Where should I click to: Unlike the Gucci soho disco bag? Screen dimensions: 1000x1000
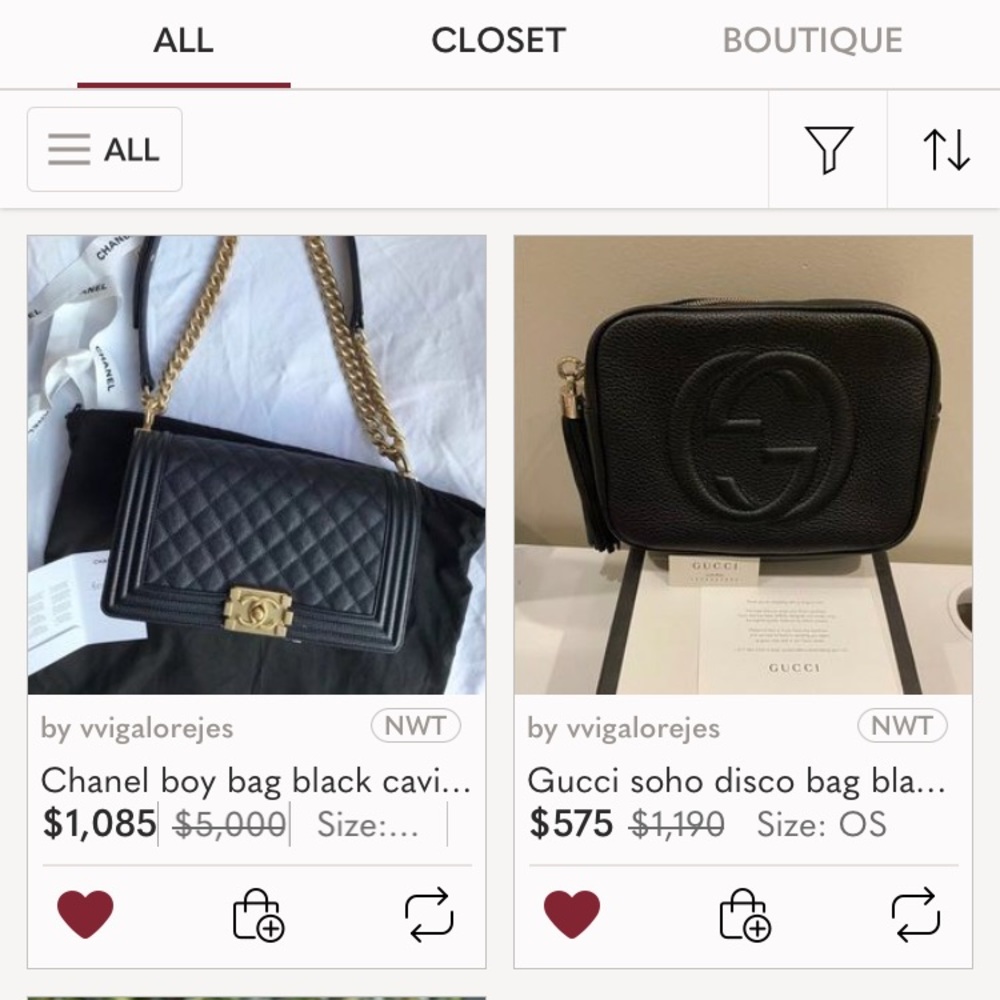[572, 914]
